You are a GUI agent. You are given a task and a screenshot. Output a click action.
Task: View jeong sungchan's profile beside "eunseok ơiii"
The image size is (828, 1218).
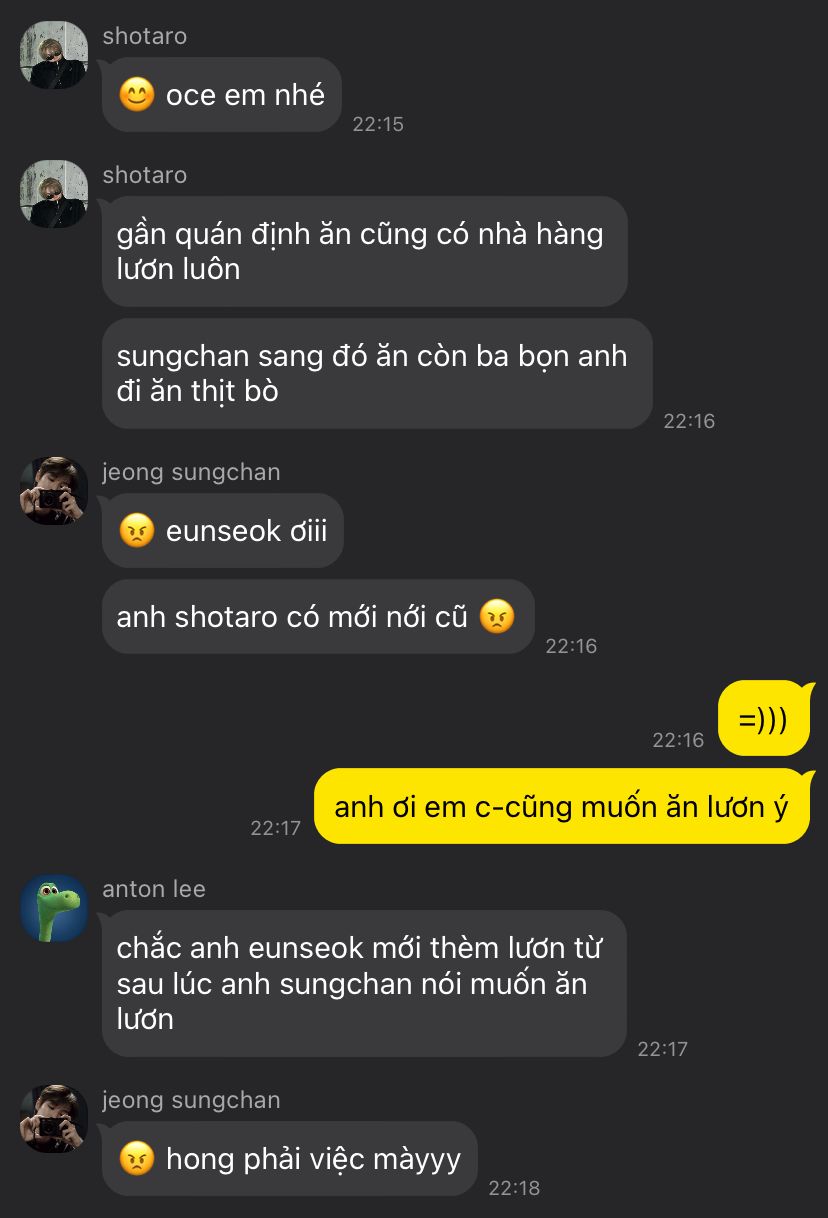(54, 491)
